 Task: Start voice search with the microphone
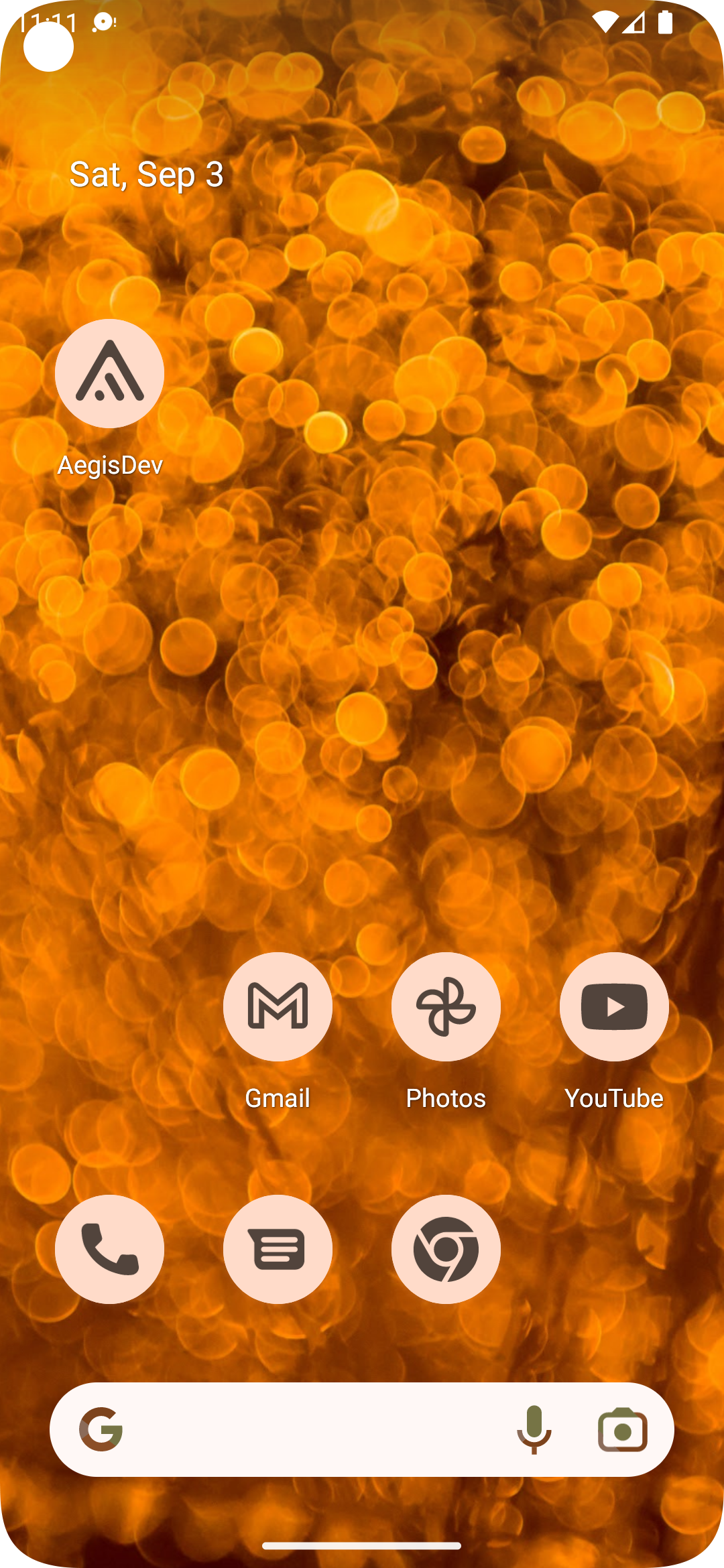[534, 1430]
